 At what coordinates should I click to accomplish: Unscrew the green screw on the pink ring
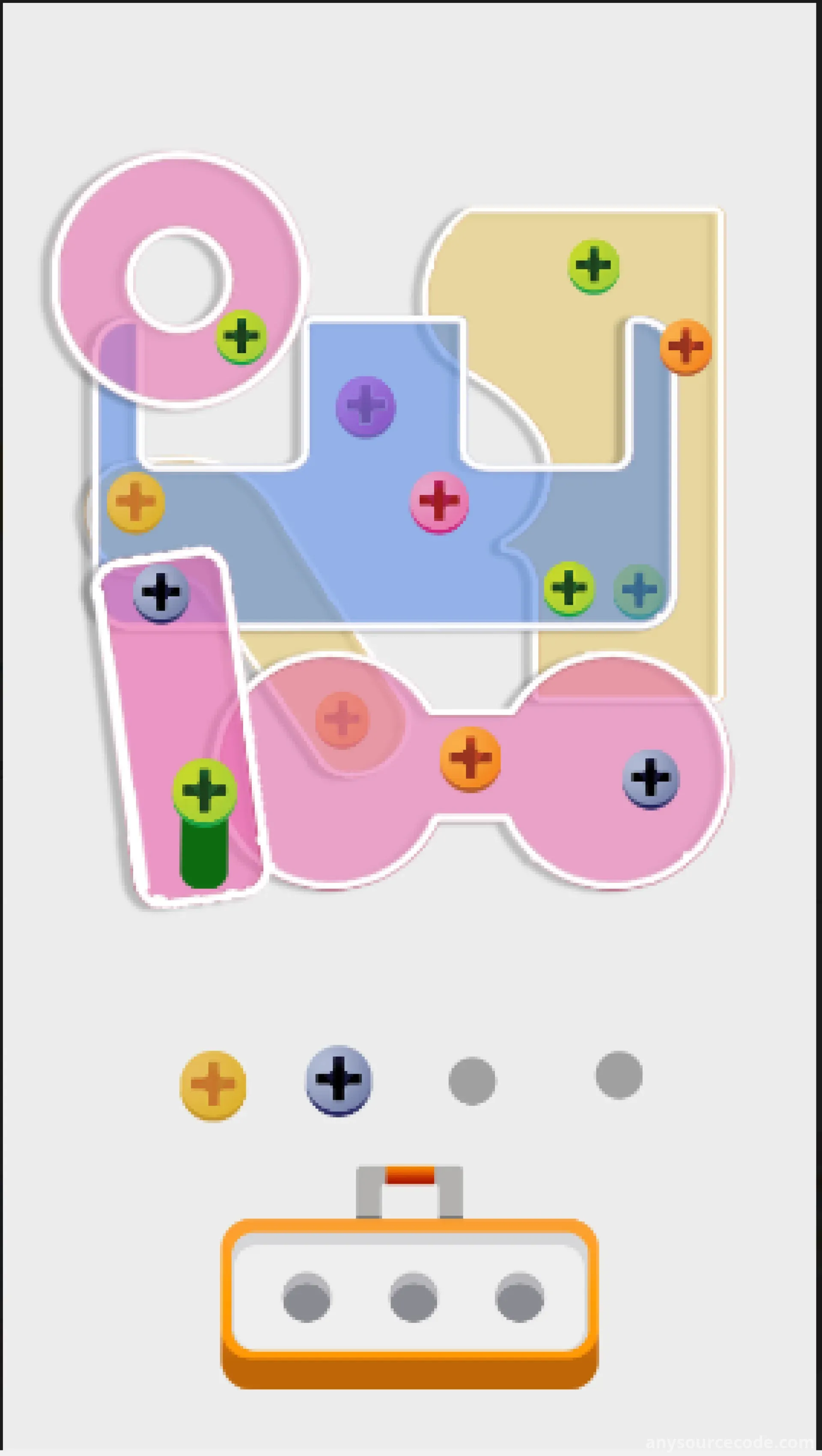click(x=241, y=337)
